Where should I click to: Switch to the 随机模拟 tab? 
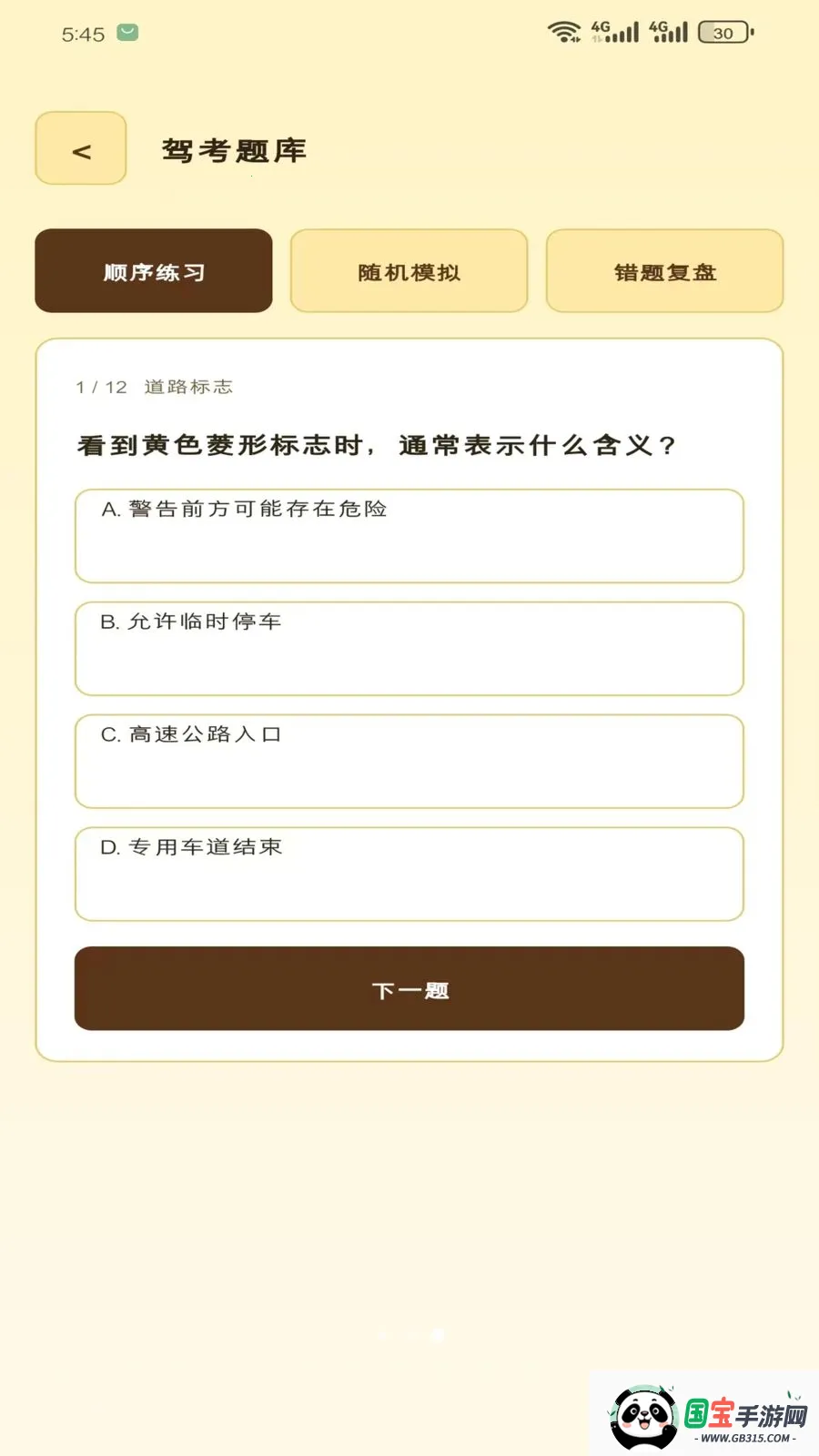[x=409, y=271]
